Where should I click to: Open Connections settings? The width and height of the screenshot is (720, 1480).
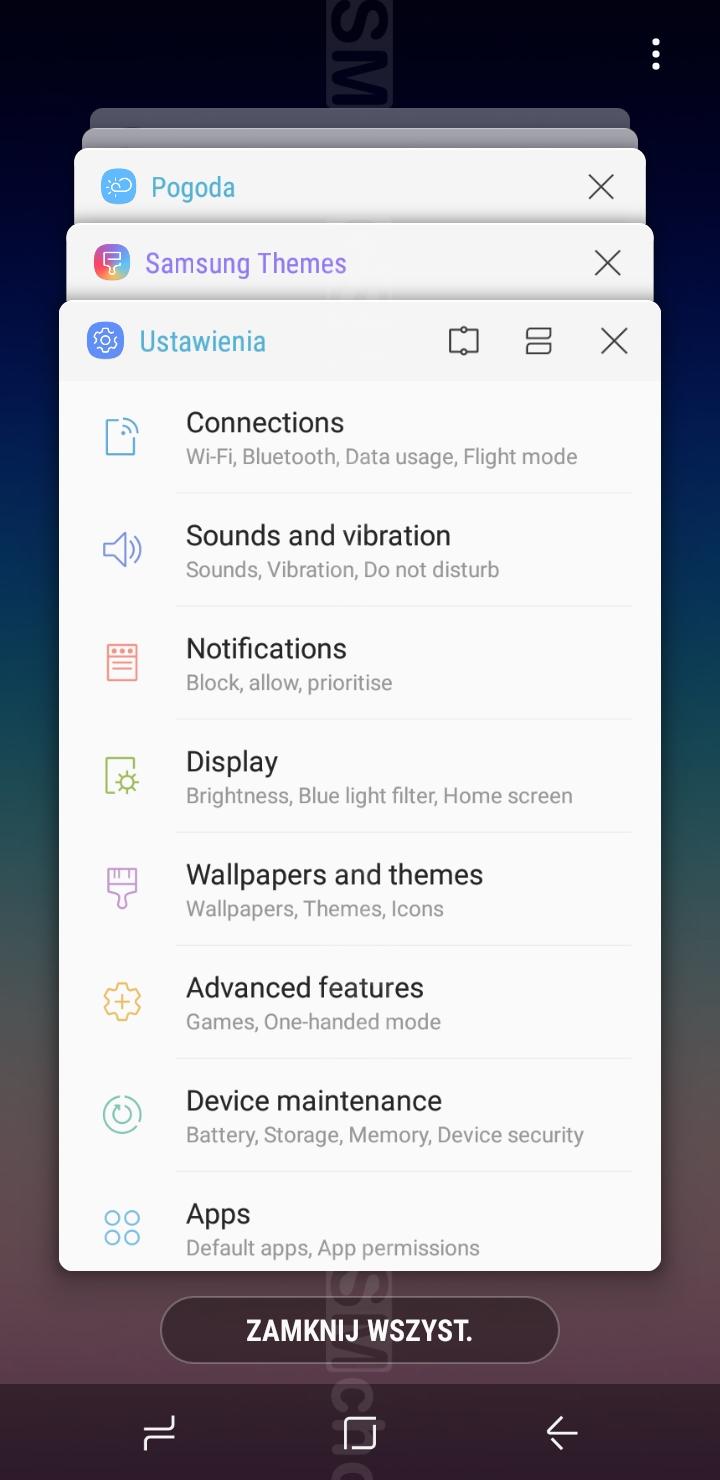pyautogui.click(x=360, y=438)
